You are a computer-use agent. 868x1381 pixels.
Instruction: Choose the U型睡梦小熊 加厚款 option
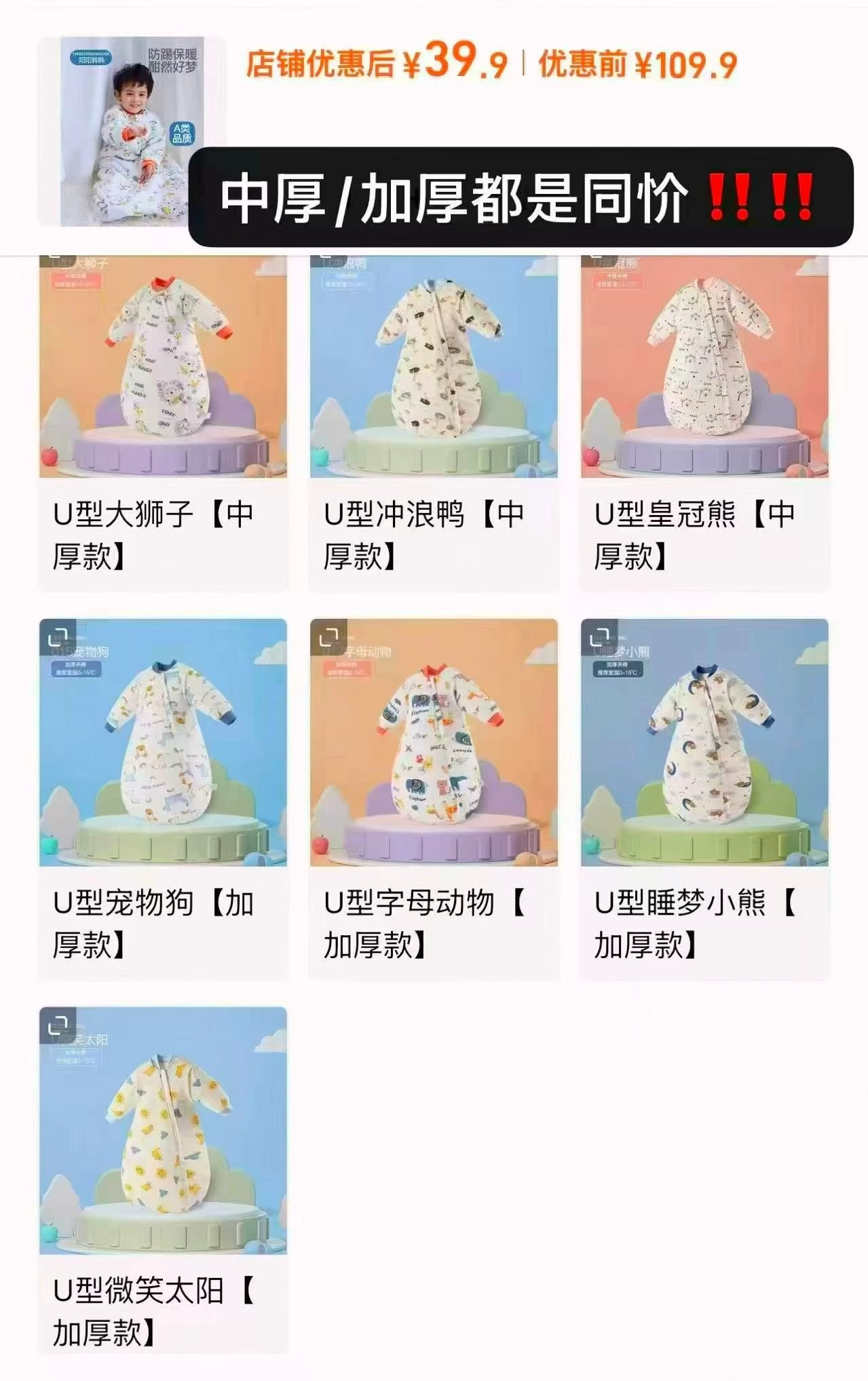pos(704,799)
